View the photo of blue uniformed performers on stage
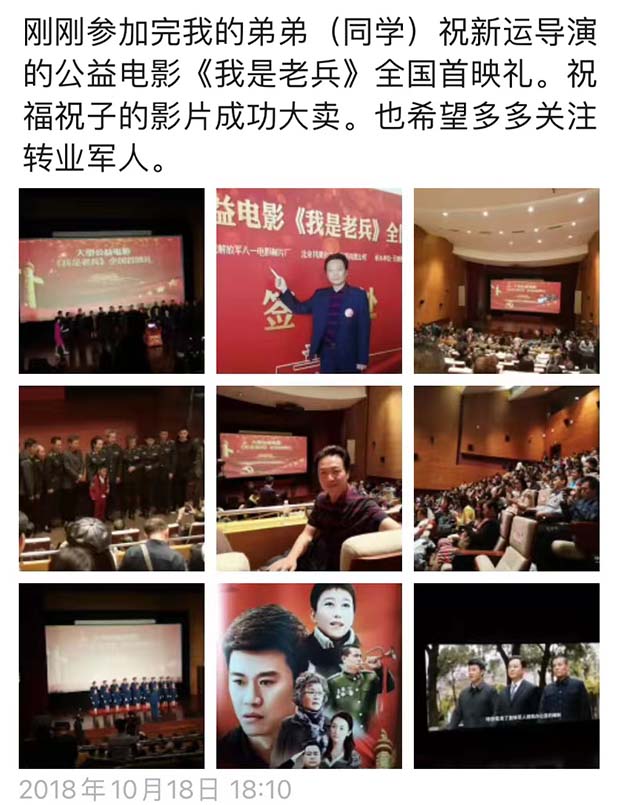Screen dimensions: 620x805 pos(111,675)
